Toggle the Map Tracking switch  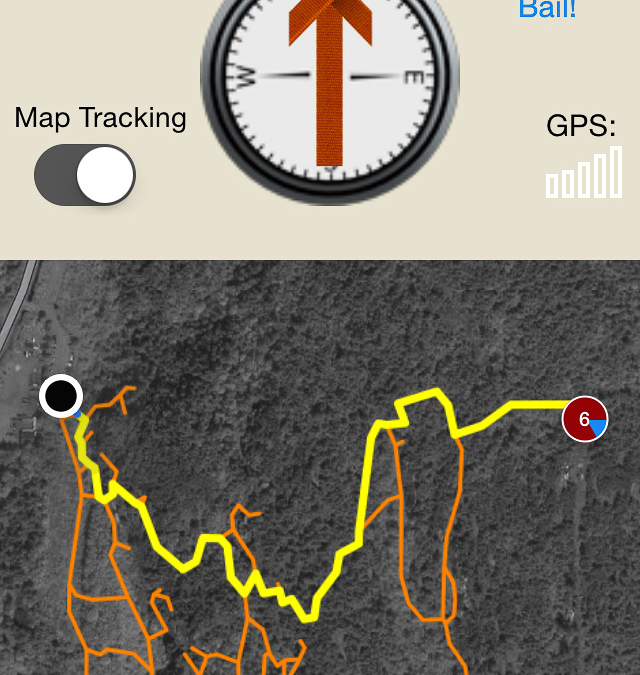[x=85, y=175]
